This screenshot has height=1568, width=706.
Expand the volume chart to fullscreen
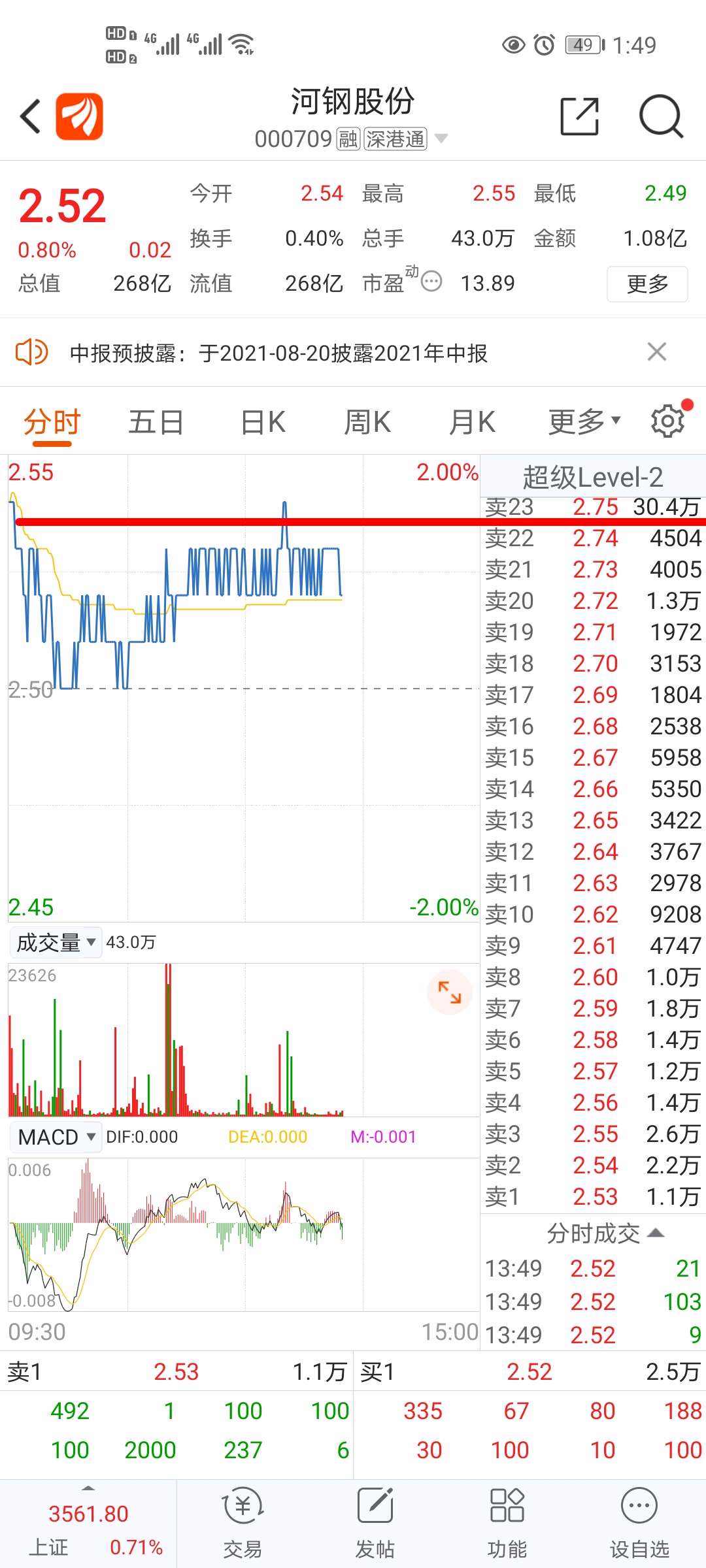tap(449, 992)
